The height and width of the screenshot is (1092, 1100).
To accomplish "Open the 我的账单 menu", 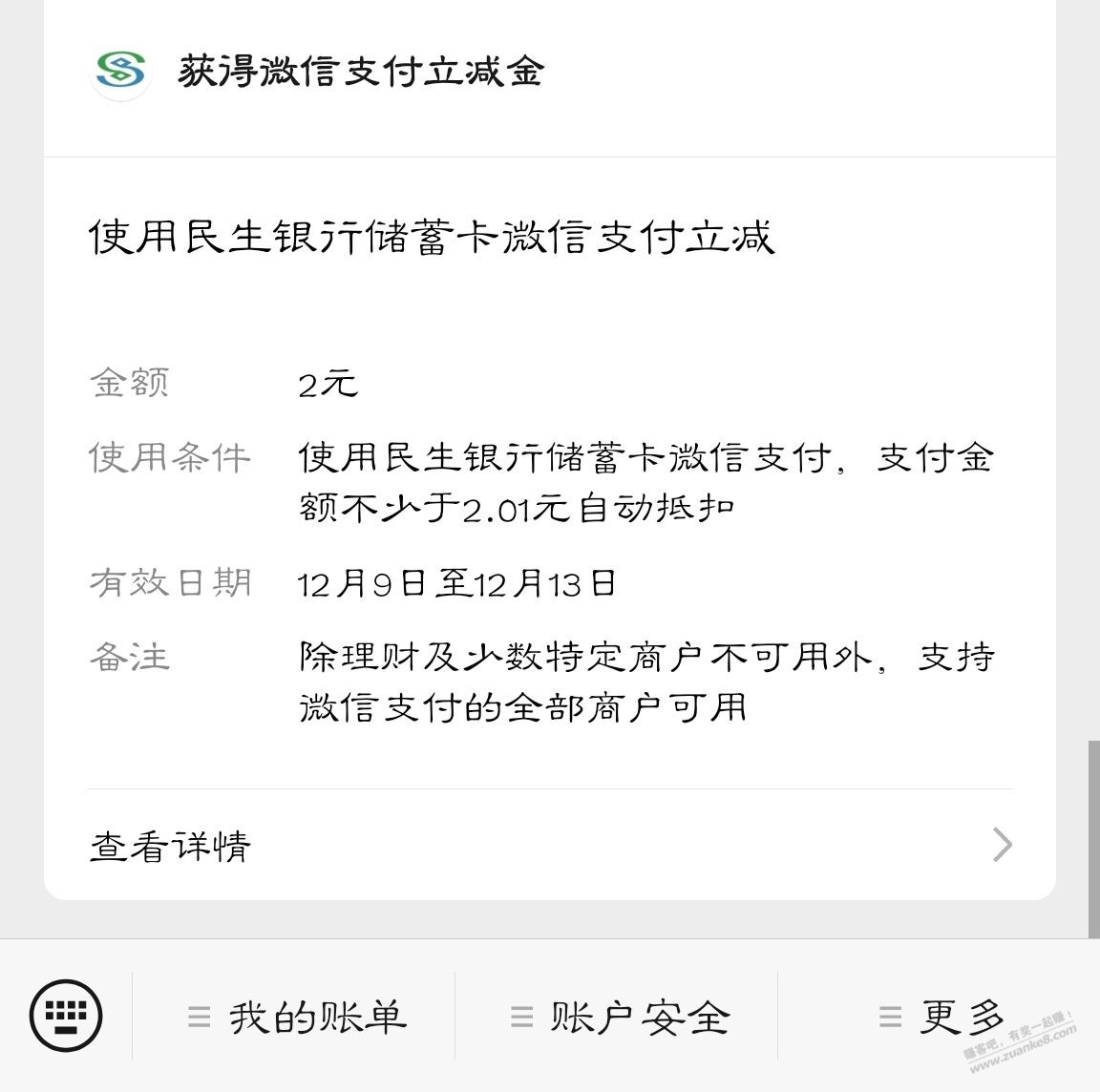I will click(296, 1018).
